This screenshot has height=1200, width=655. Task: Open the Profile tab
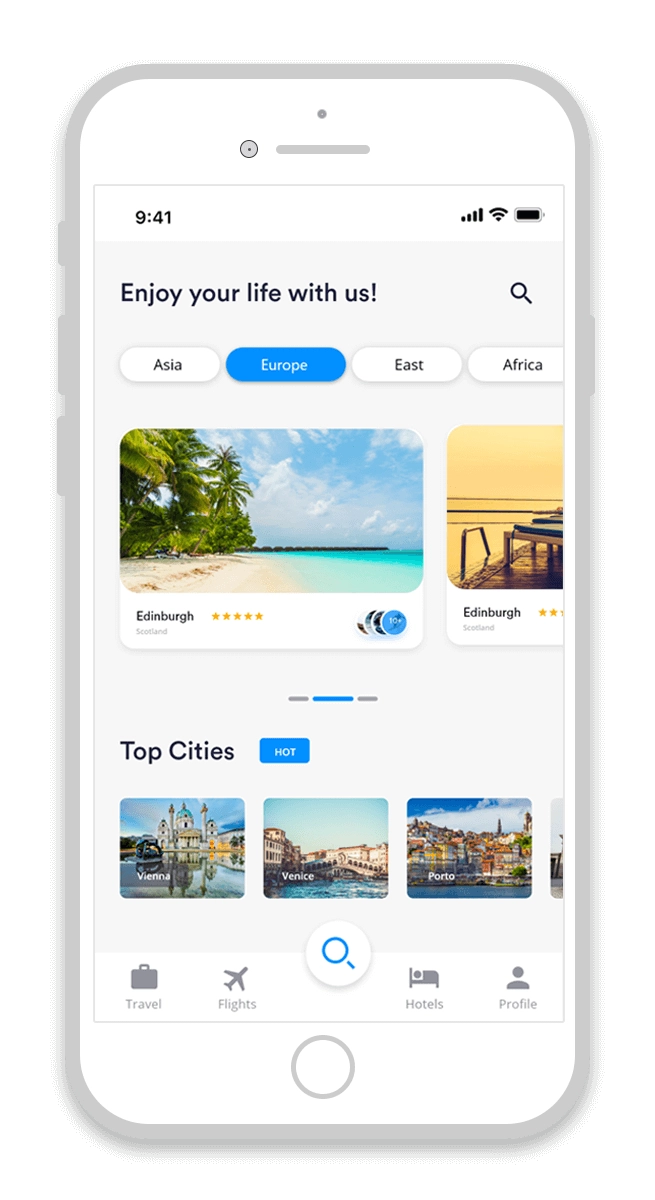pos(518,987)
